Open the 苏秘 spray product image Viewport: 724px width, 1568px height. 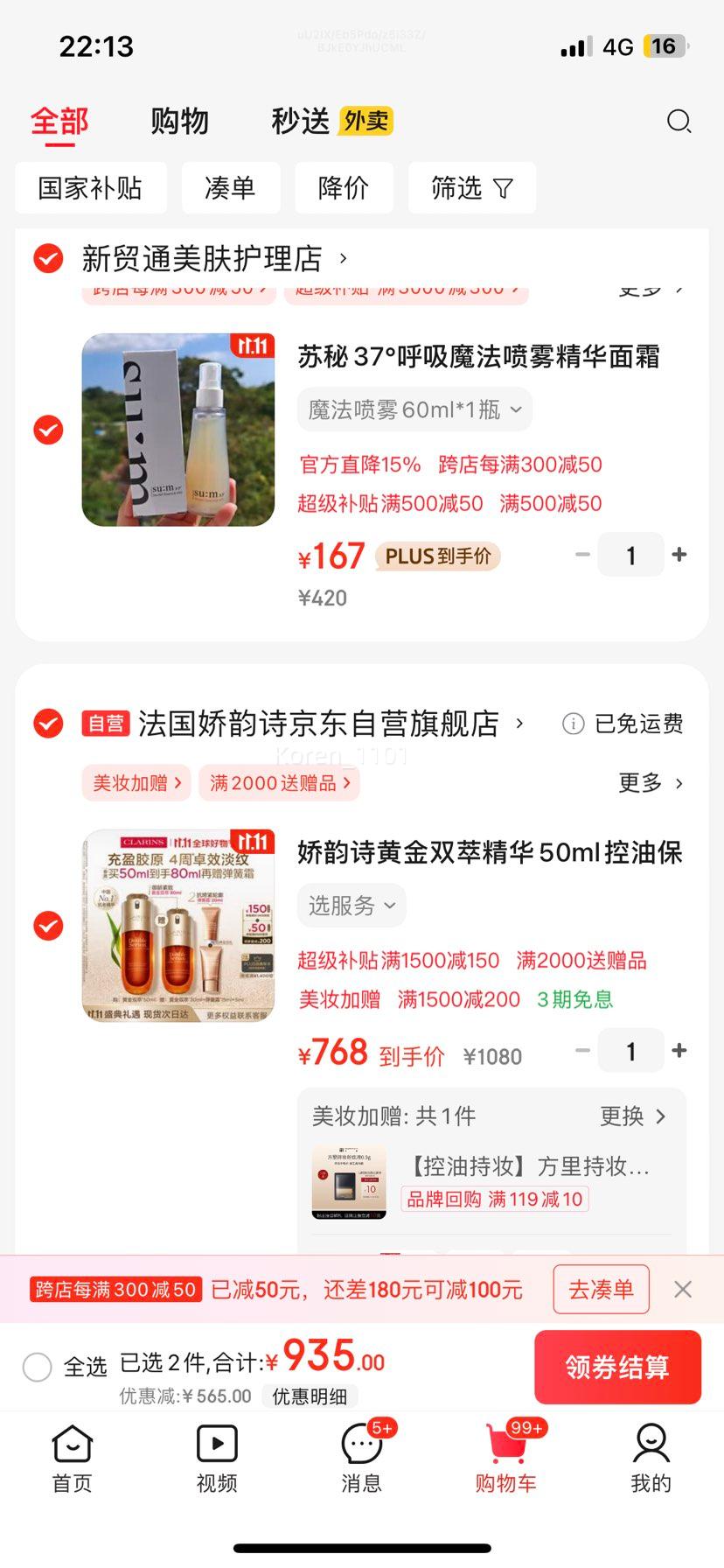[178, 430]
